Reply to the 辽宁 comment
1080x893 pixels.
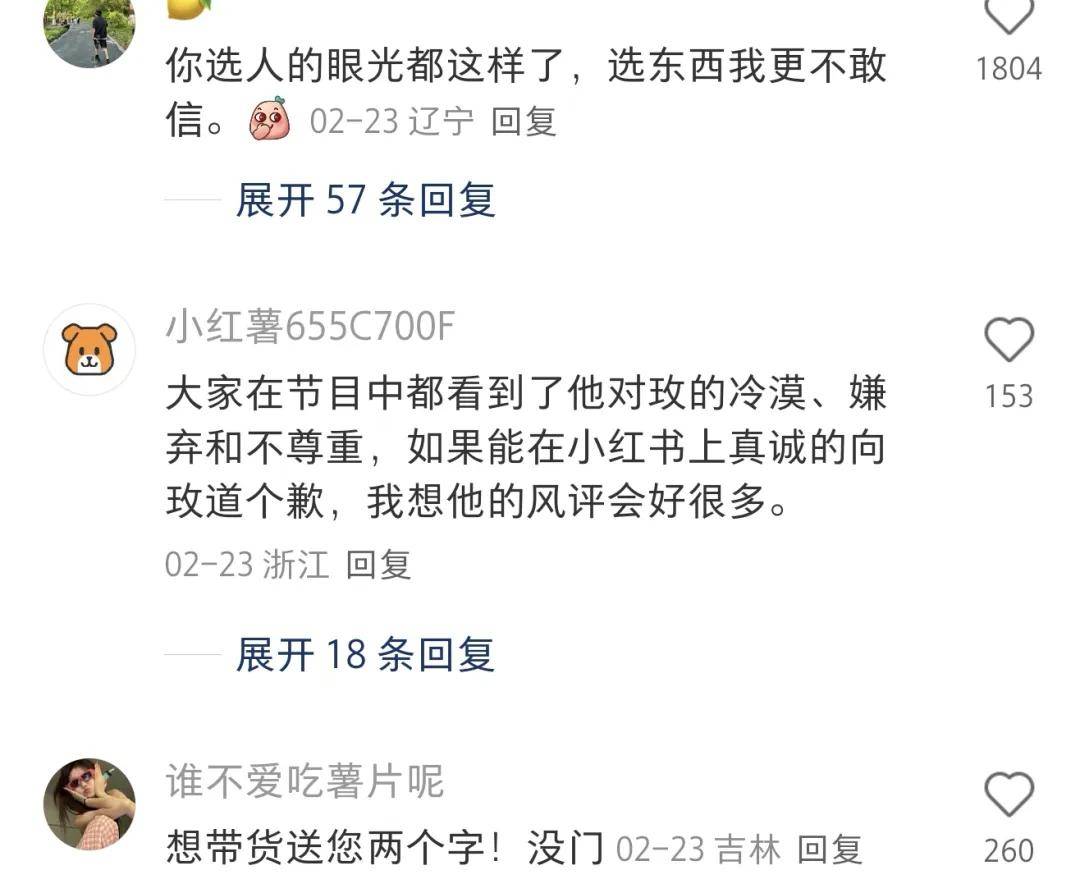[x=524, y=122]
